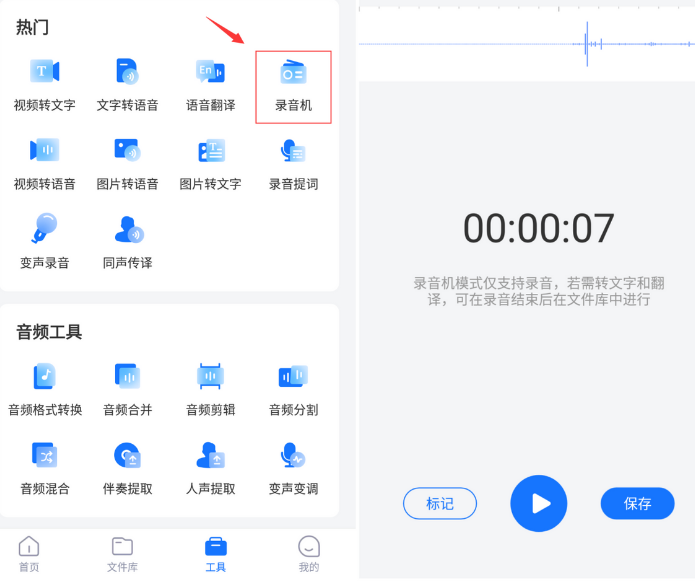This screenshot has width=695, height=584.
Task: Choose 人声提取 vocal extraction
Action: pyautogui.click(x=210, y=468)
